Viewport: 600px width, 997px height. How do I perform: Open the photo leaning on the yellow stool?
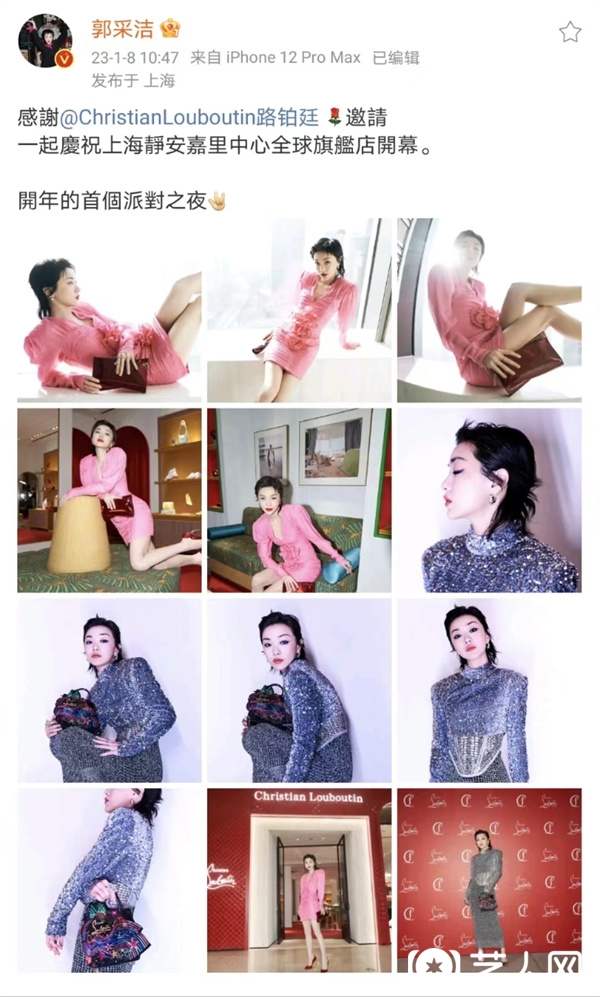click(109, 499)
